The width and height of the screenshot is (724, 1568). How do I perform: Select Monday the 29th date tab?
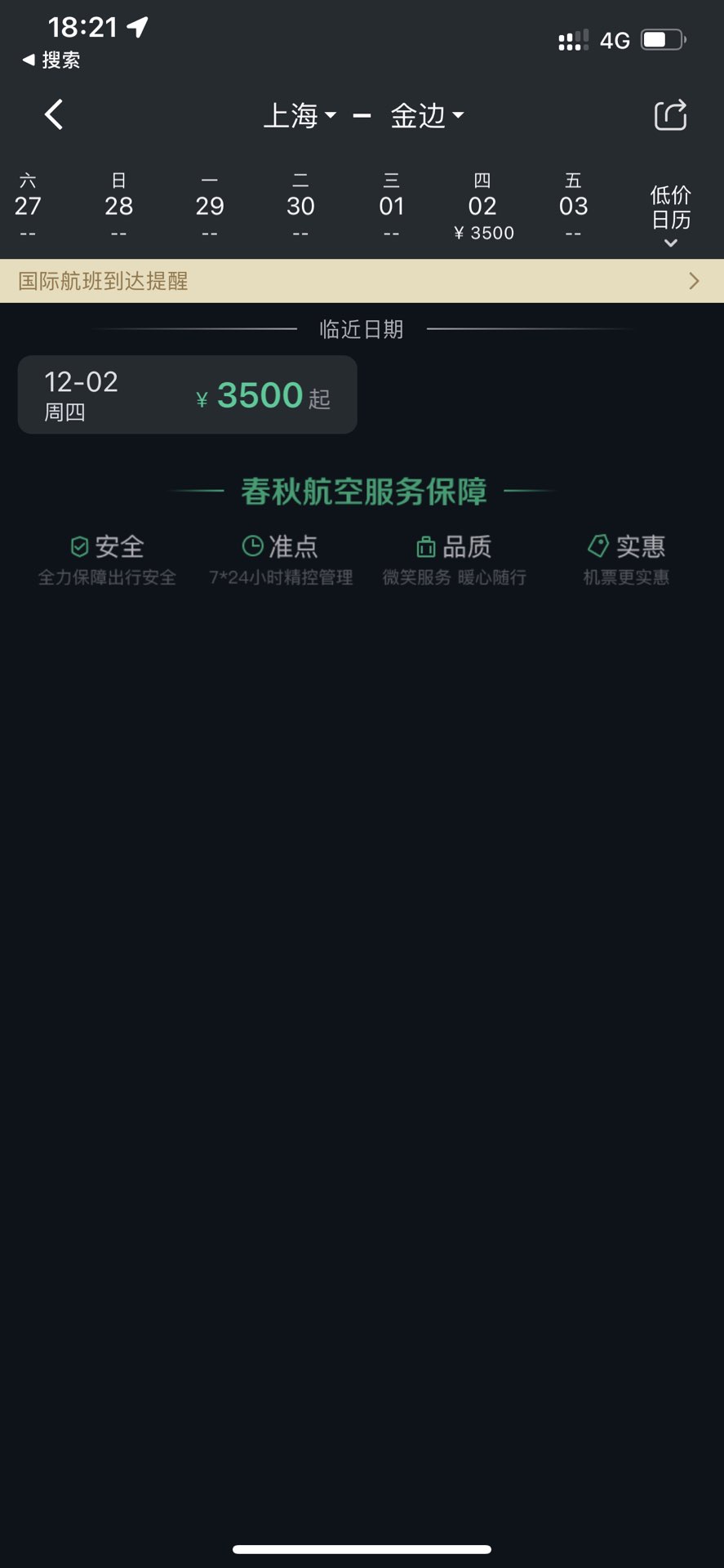pyautogui.click(x=210, y=206)
